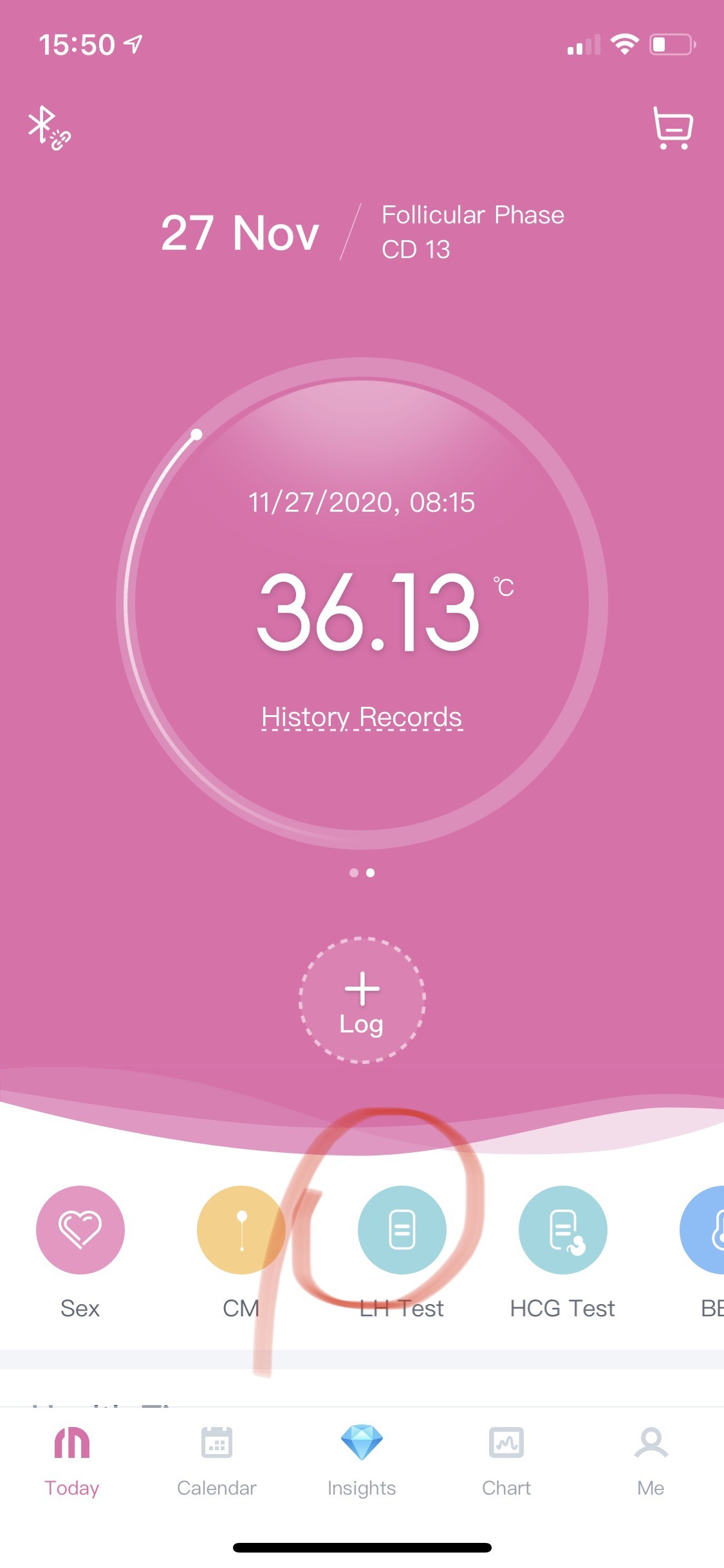Switch to the Insights tab
Viewport: 724px width, 1568px height.
[362, 1461]
